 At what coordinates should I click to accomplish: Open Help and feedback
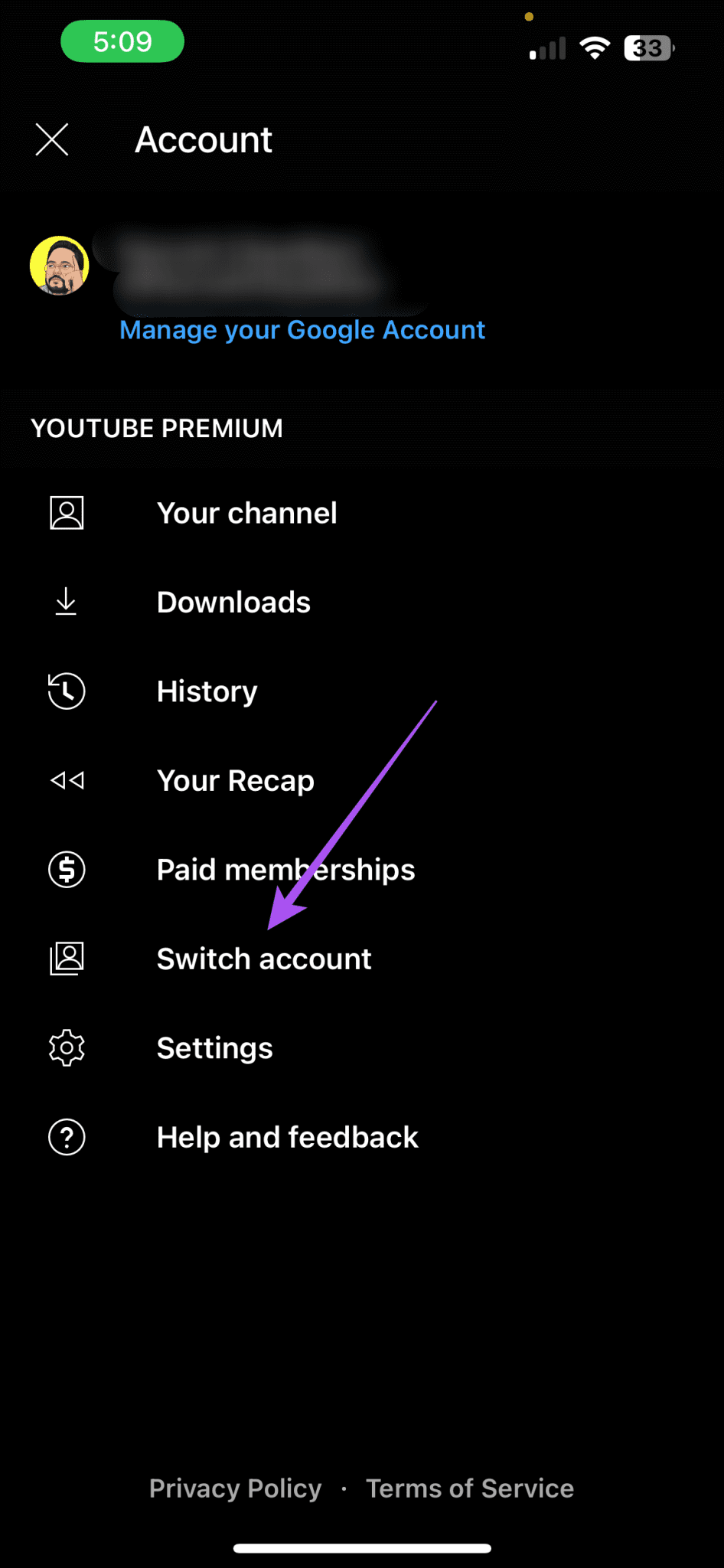tap(287, 1137)
